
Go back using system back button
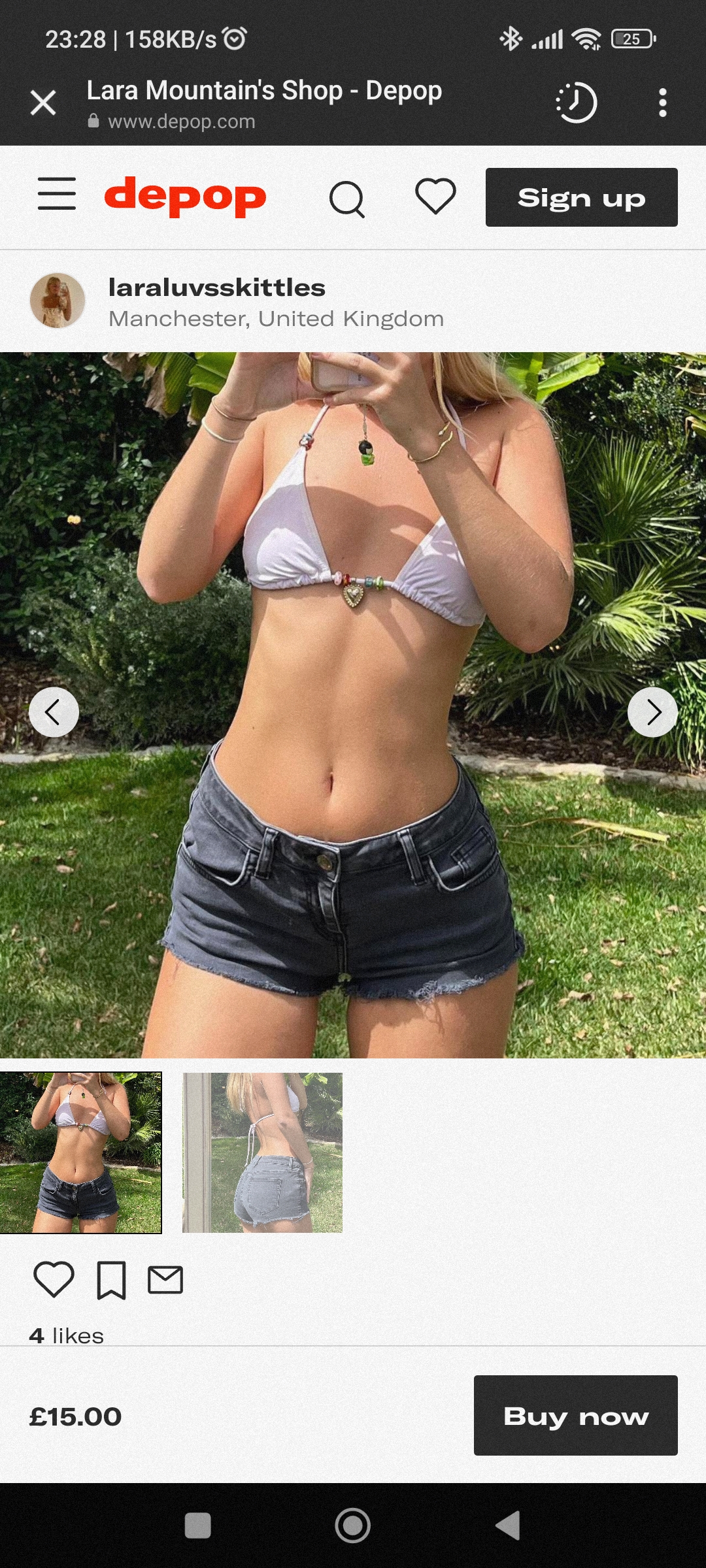click(509, 1526)
